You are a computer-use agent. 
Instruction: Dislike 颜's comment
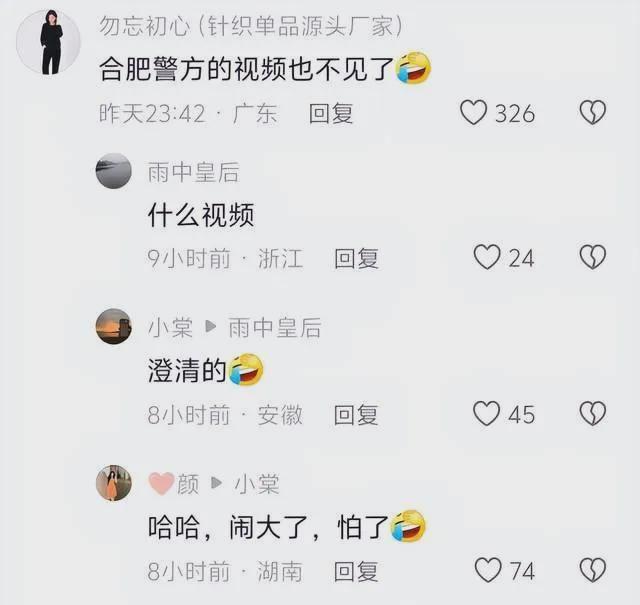point(593,571)
